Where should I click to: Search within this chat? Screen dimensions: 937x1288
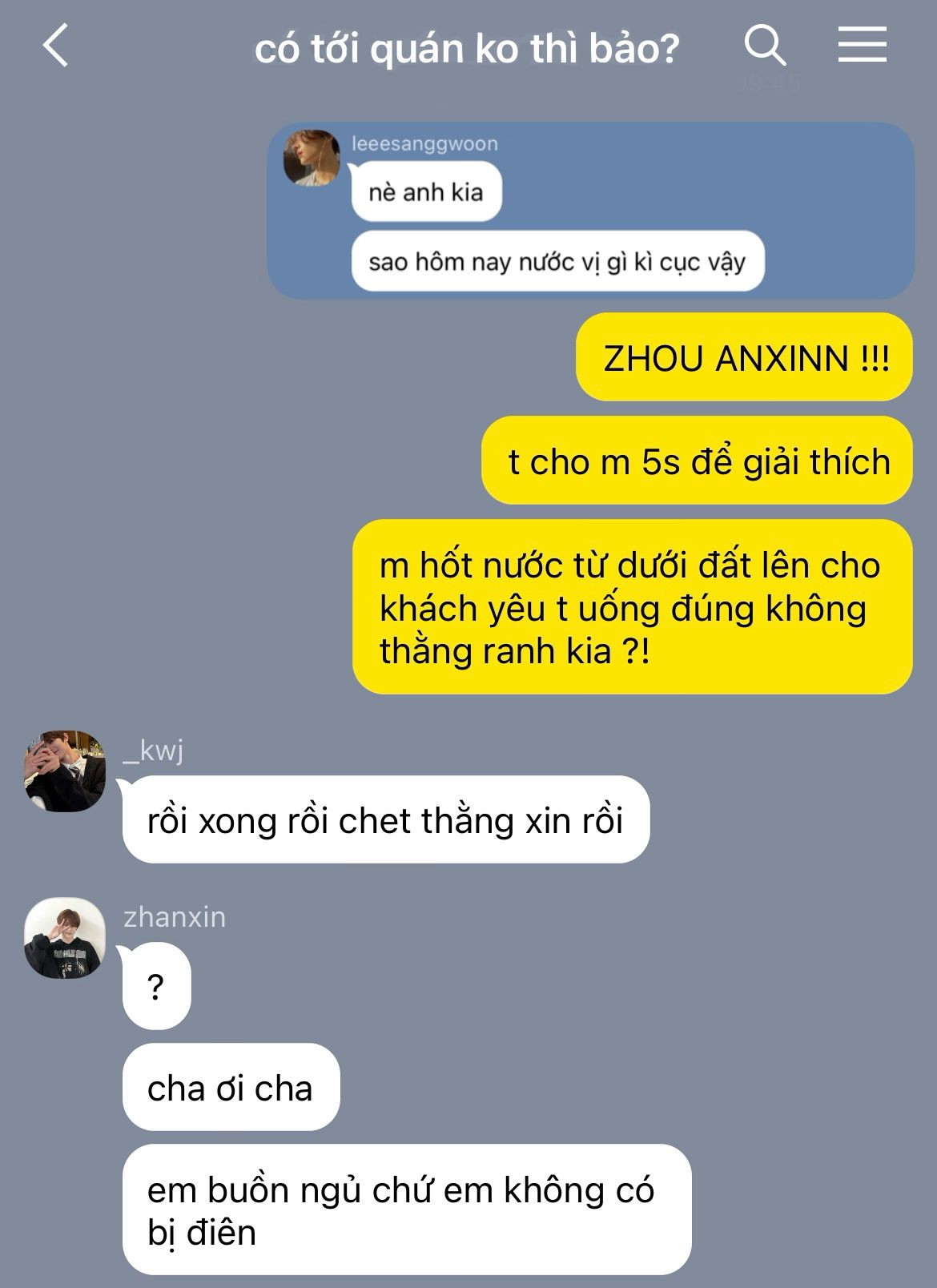[765, 46]
